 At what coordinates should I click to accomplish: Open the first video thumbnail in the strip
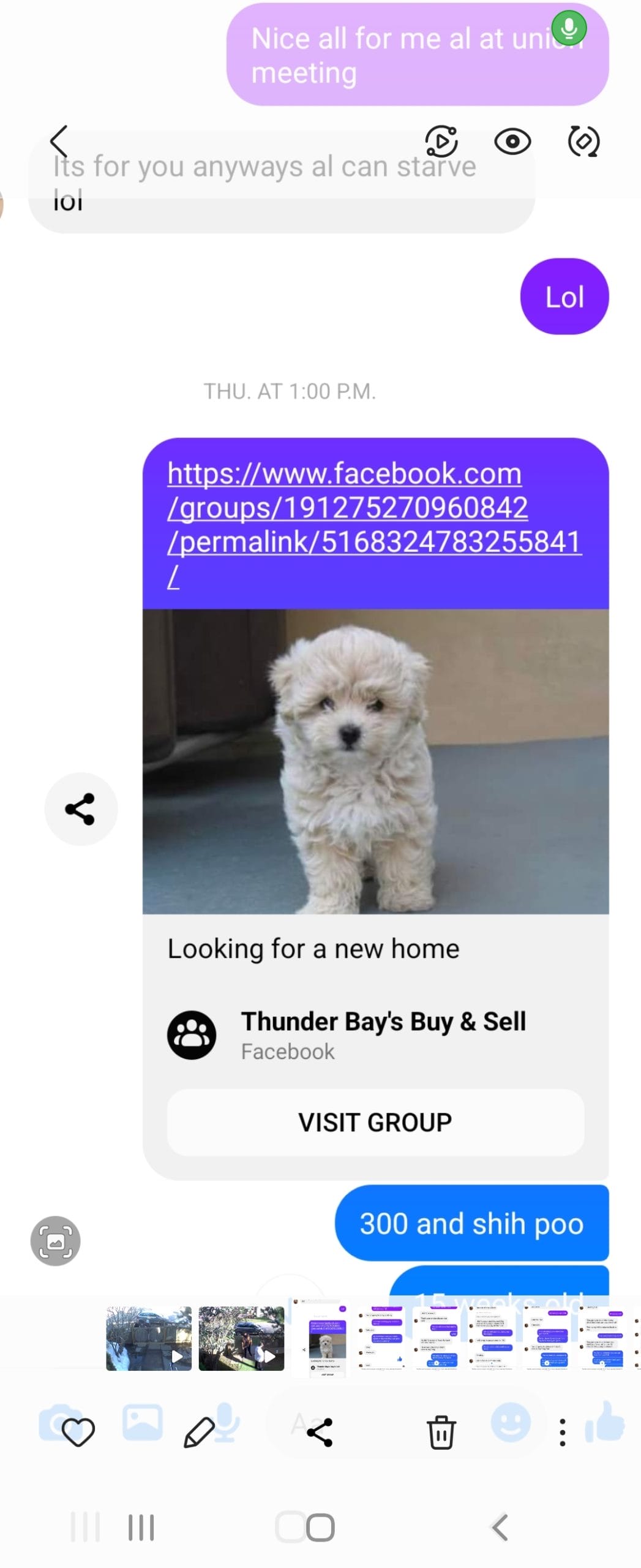point(148,1338)
